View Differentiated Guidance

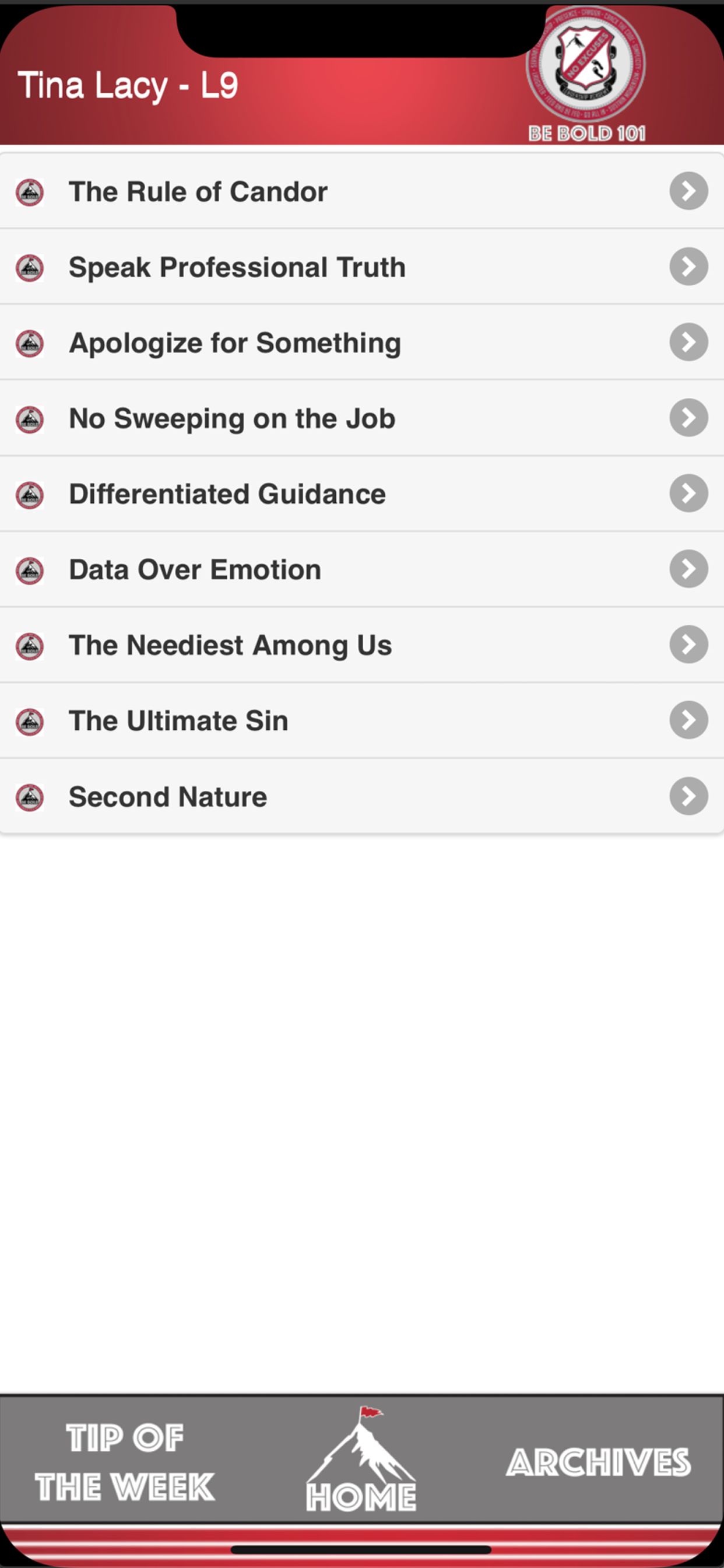(x=362, y=493)
